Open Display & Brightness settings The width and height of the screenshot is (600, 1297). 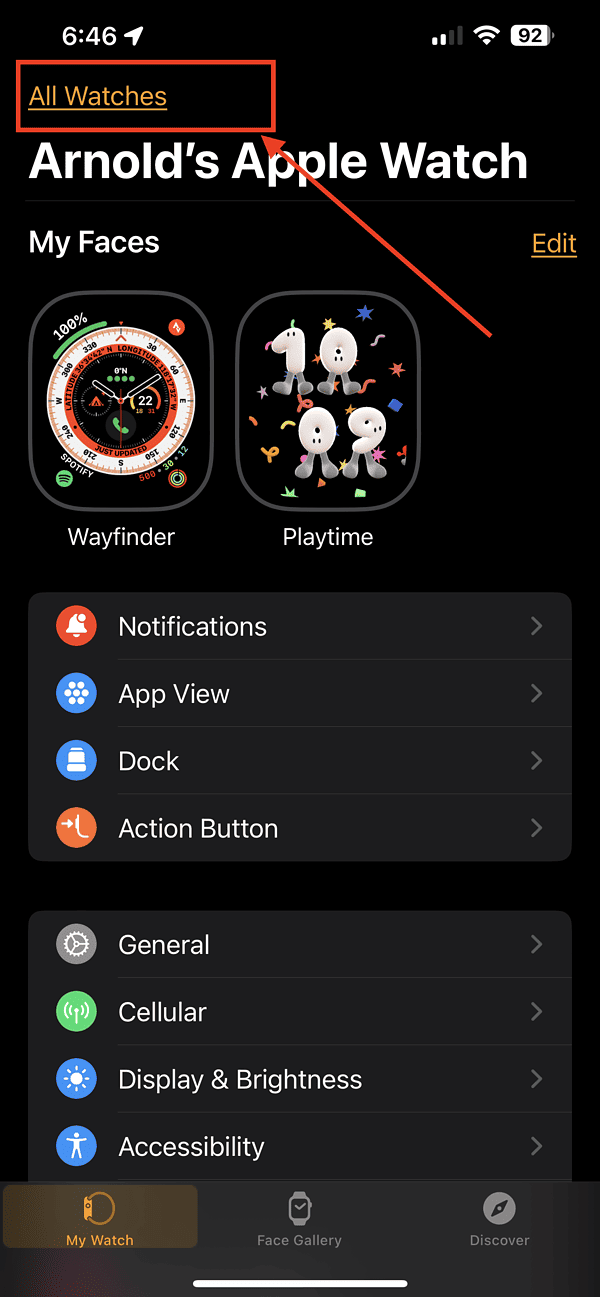pos(300,1079)
